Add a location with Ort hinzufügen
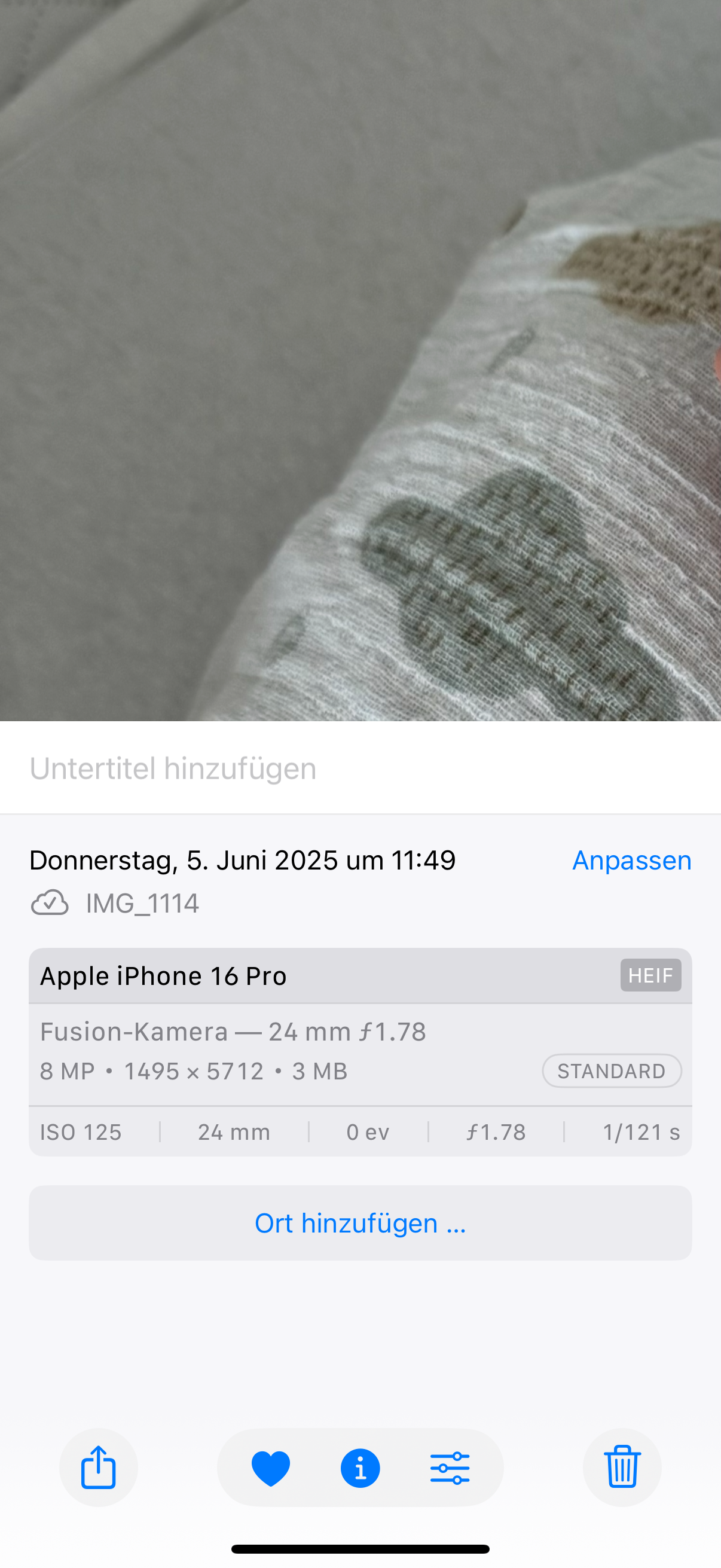The image size is (721, 1568). click(360, 1223)
